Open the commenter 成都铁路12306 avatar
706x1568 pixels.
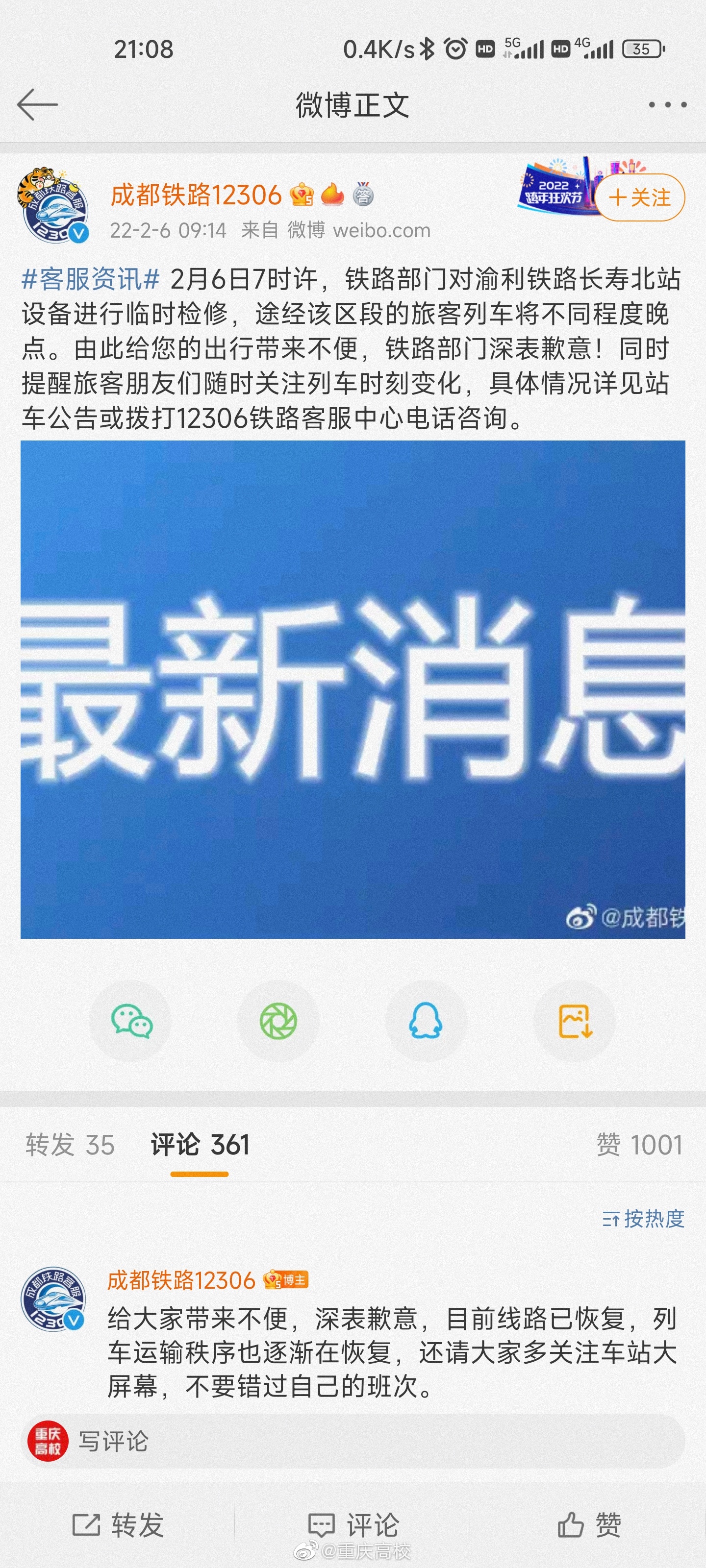(53, 1299)
